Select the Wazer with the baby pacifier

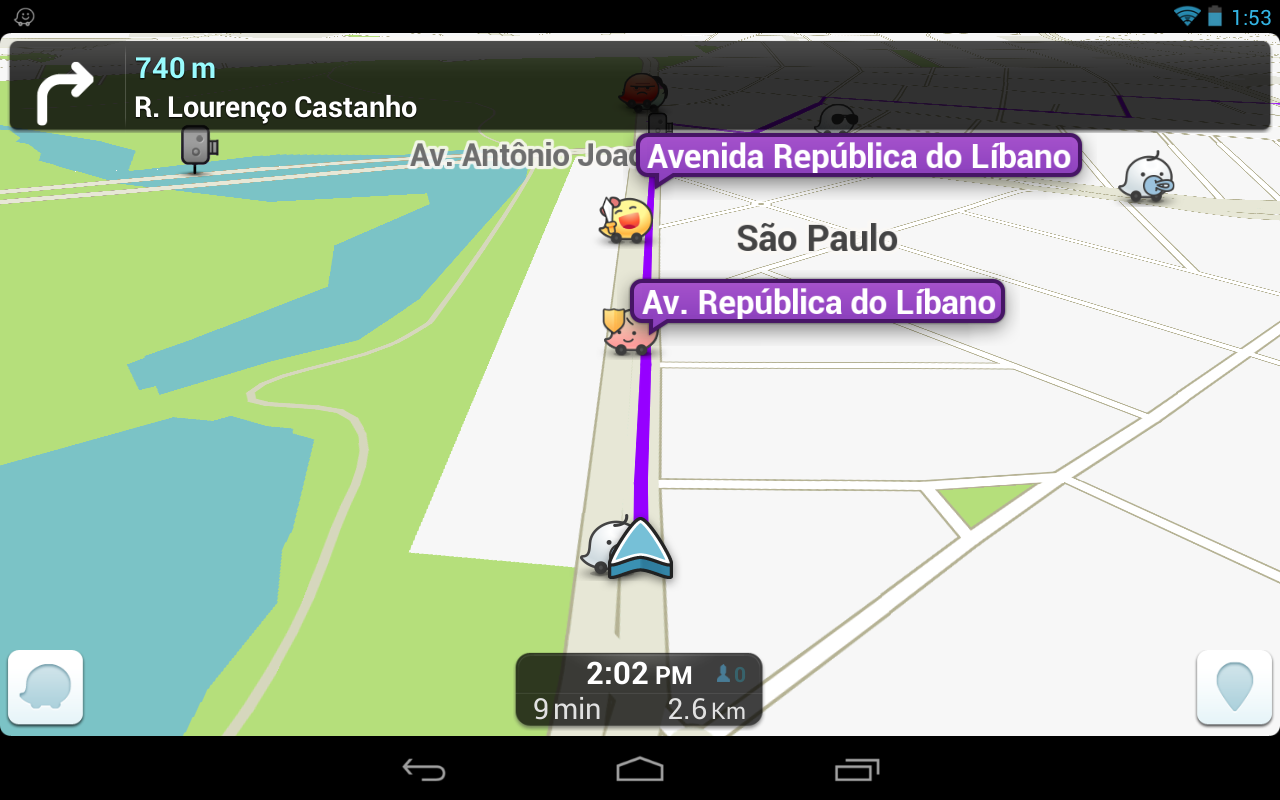coord(1146,178)
